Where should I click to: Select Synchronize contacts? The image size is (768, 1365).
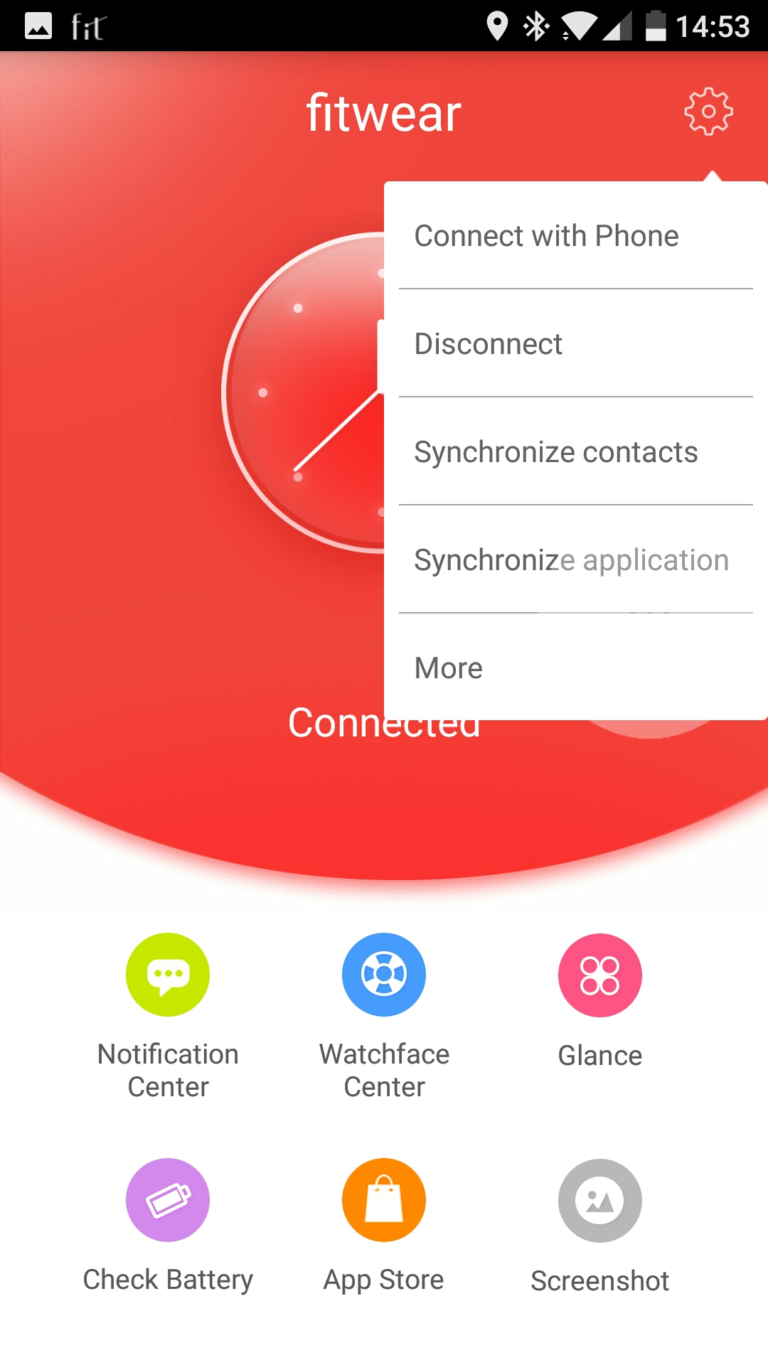coord(576,452)
